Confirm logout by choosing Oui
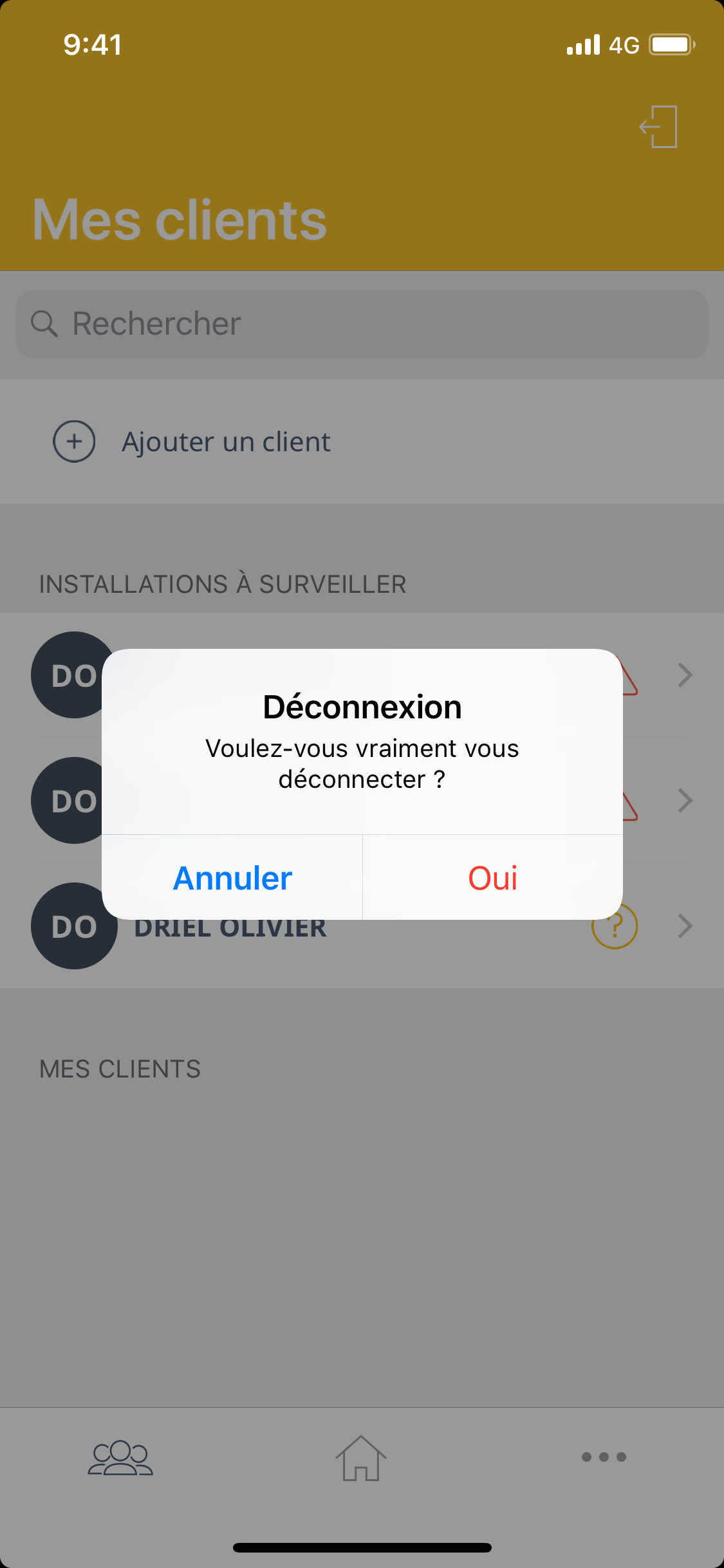Screen dimensions: 724x1568 (x=493, y=878)
